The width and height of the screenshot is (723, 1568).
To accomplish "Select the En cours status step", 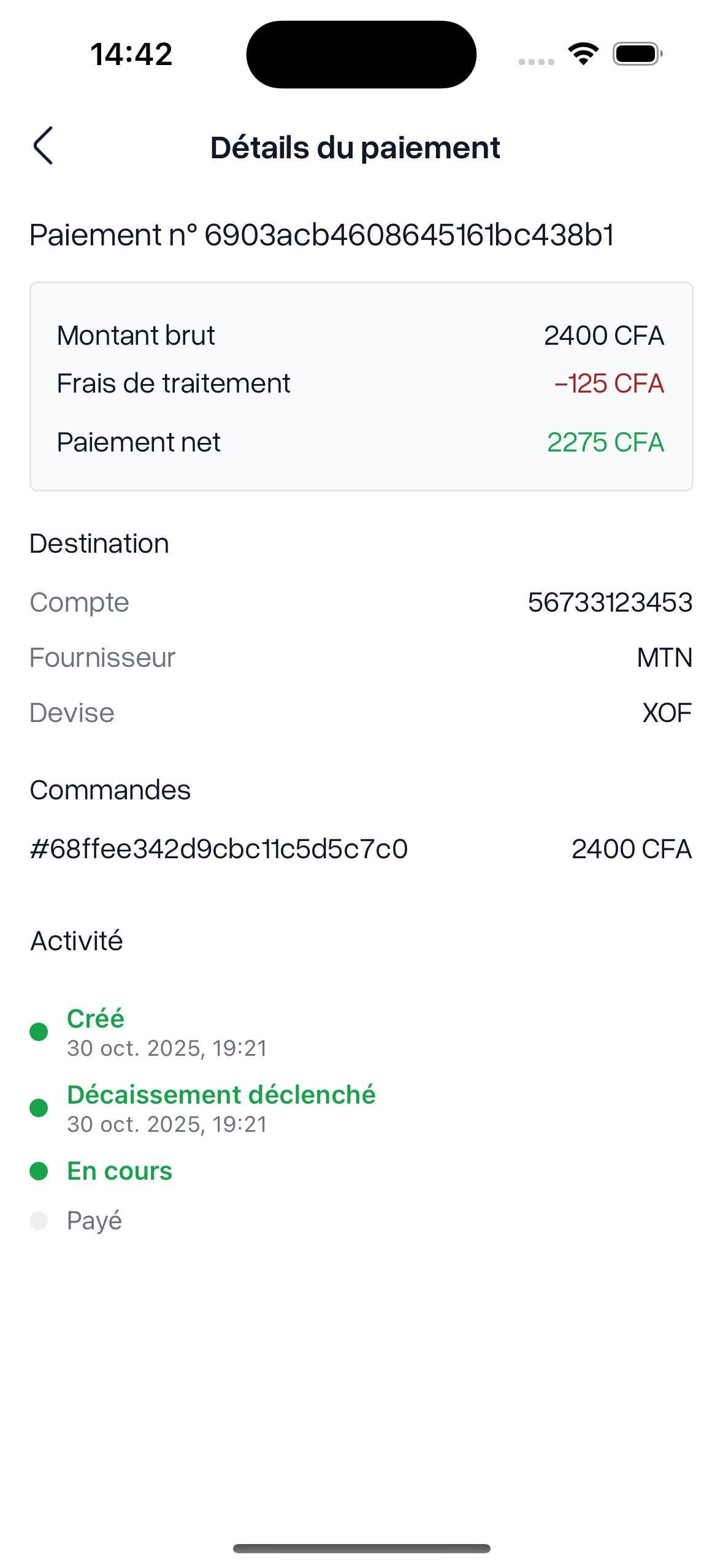I will (x=119, y=1170).
